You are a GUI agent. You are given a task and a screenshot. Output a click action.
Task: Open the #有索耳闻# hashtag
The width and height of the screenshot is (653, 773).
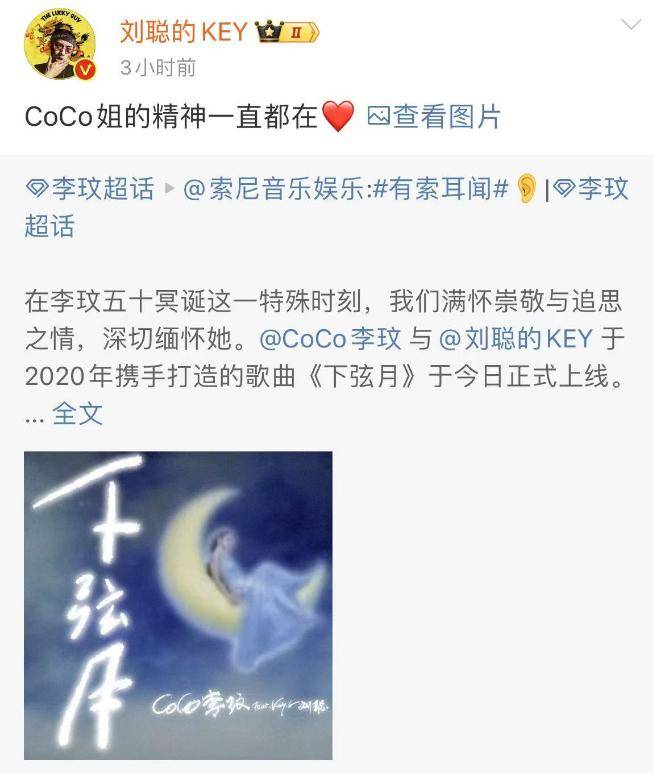[440, 189]
